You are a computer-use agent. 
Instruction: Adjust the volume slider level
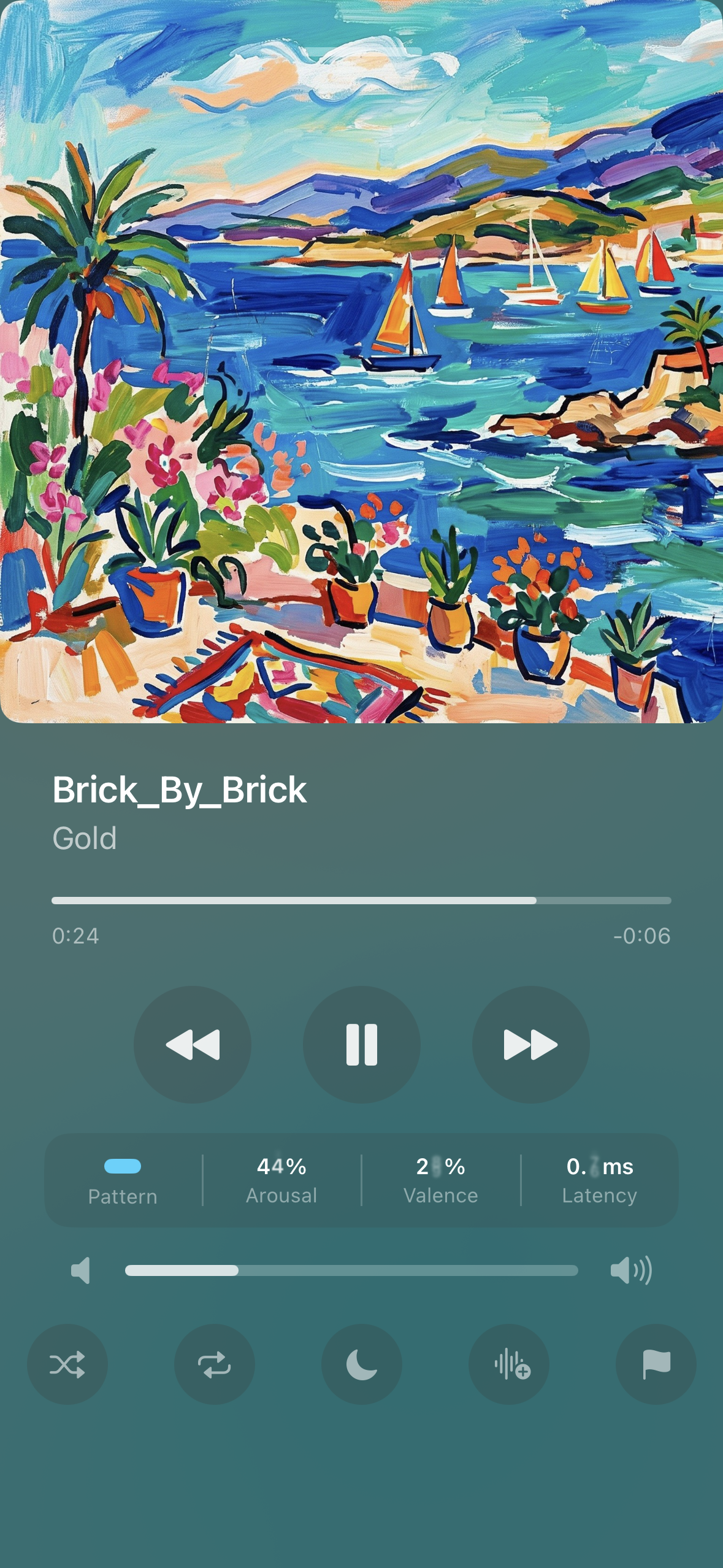pyautogui.click(x=351, y=1270)
